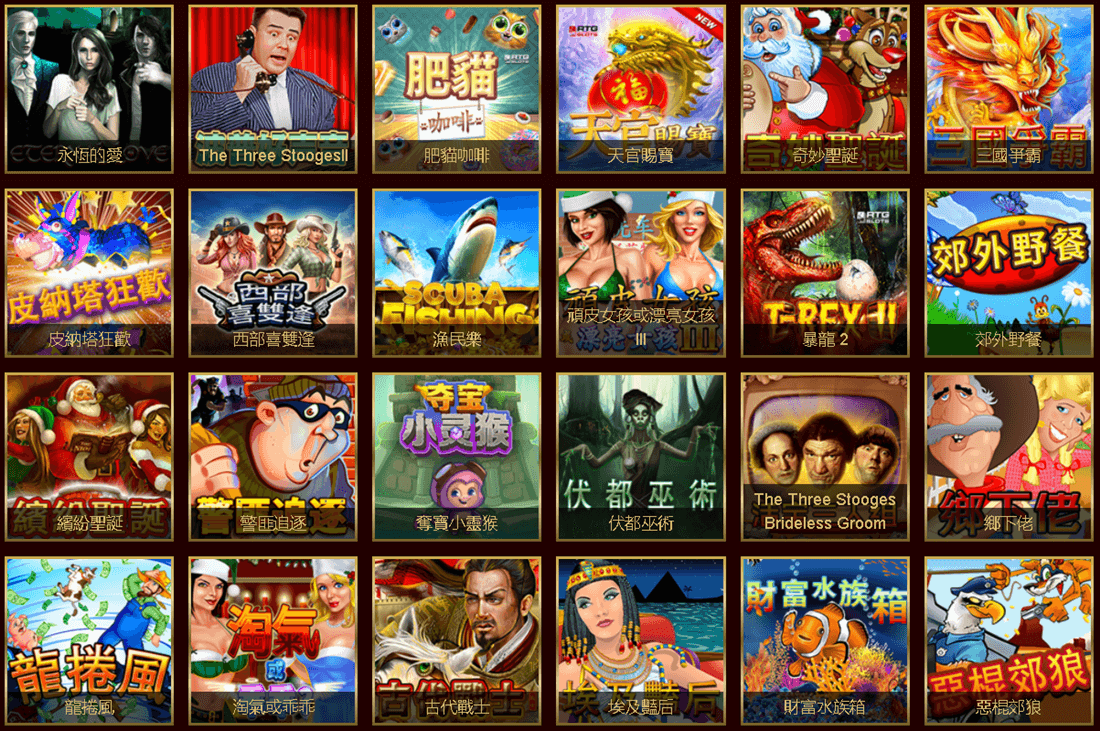Launch the 暴龍 2 T-Rex game
The height and width of the screenshot is (731, 1100).
pyautogui.click(x=825, y=272)
